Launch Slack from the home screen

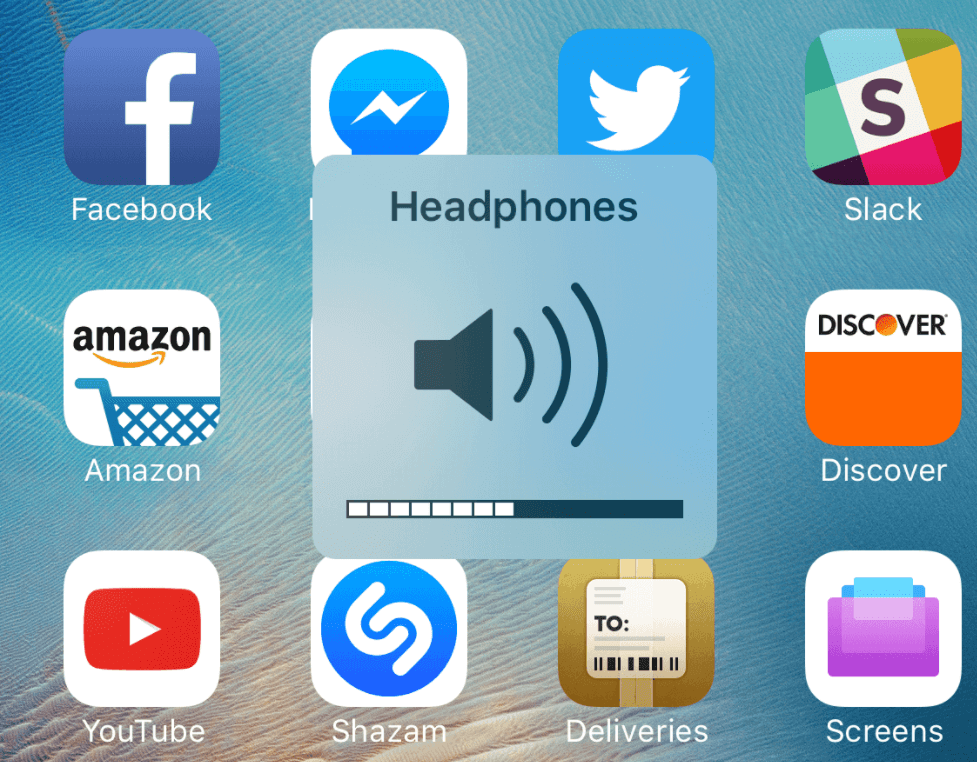coord(882,107)
